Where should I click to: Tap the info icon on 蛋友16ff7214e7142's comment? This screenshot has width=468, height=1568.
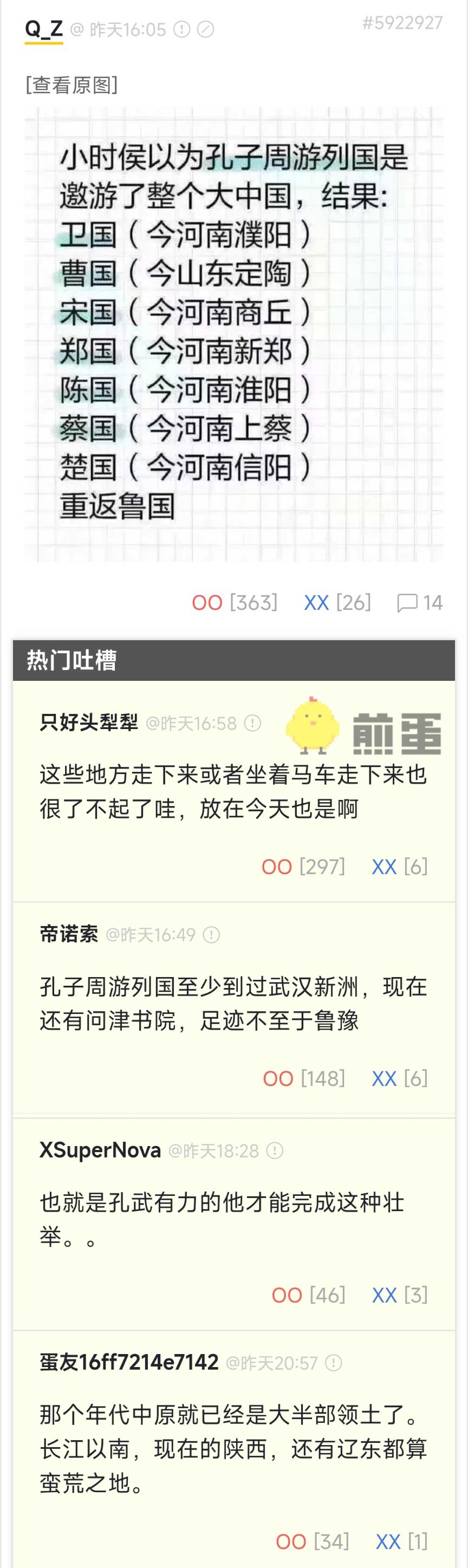[x=334, y=1363]
